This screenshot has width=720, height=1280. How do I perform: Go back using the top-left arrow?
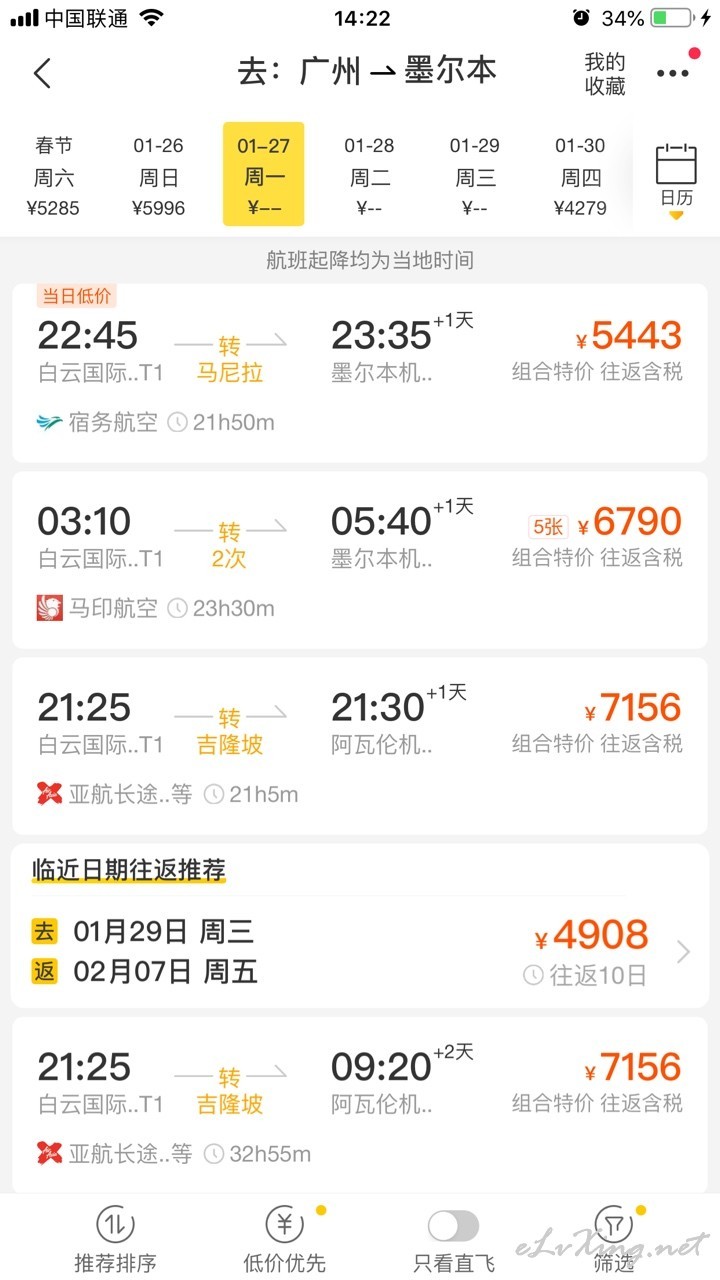coord(42,73)
